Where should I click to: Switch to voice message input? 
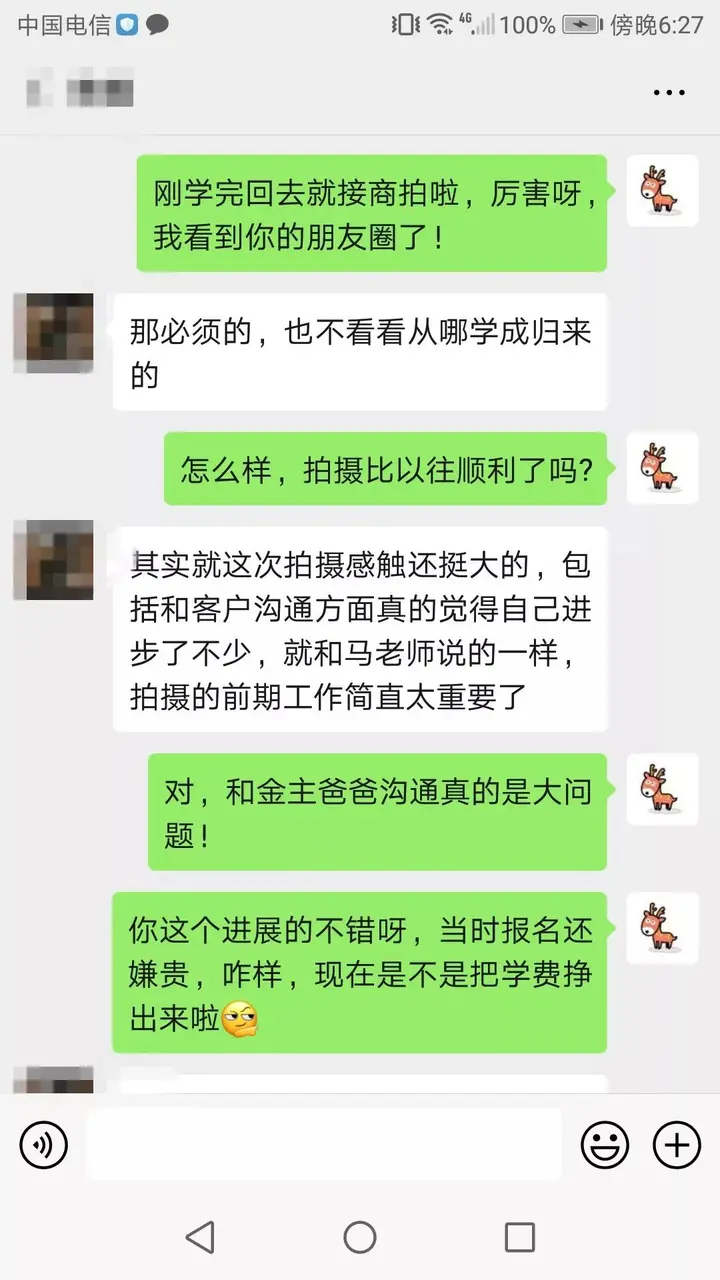[x=43, y=1144]
